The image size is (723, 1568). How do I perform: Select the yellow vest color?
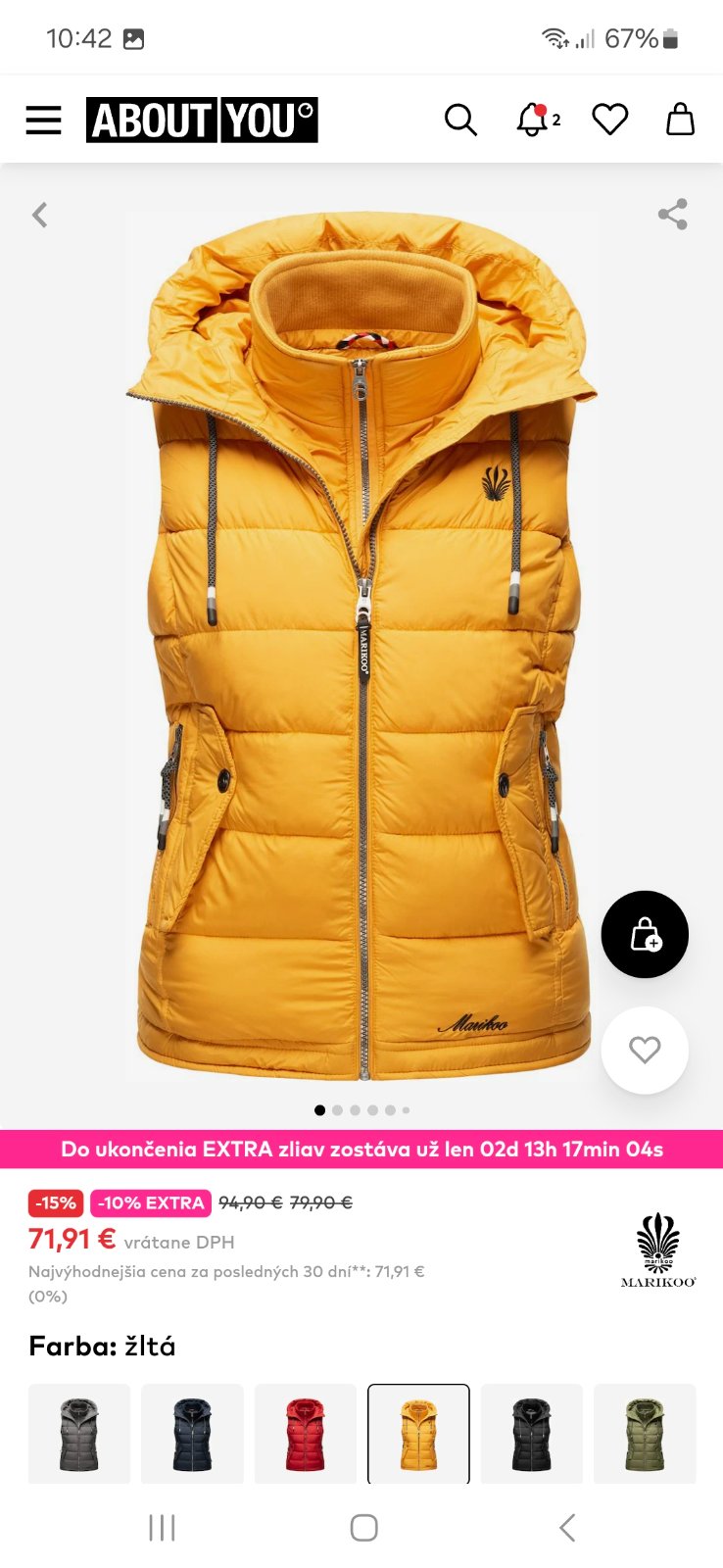418,1434
